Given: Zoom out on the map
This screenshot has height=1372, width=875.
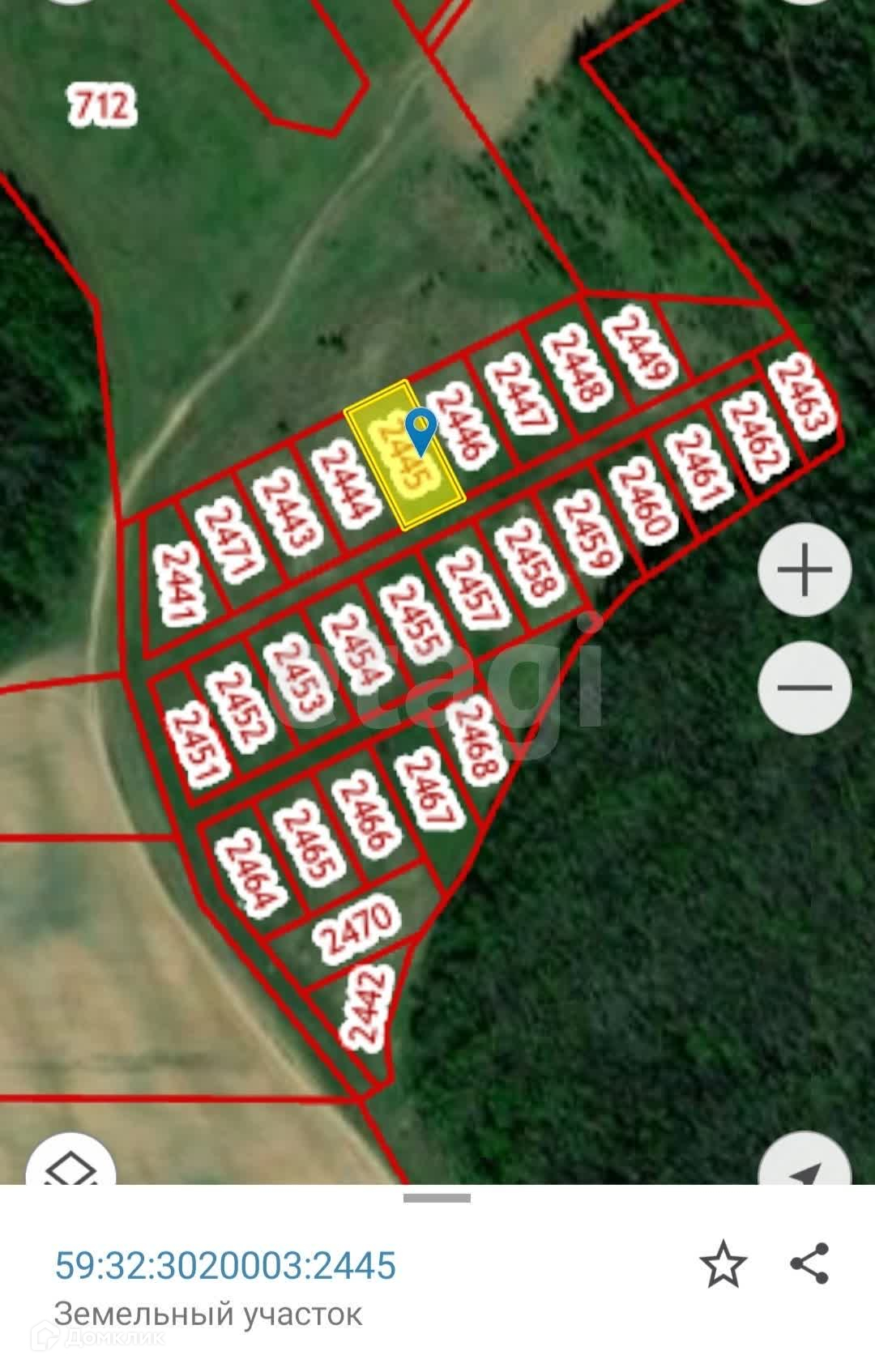Looking at the screenshot, I should pyautogui.click(x=805, y=688).
